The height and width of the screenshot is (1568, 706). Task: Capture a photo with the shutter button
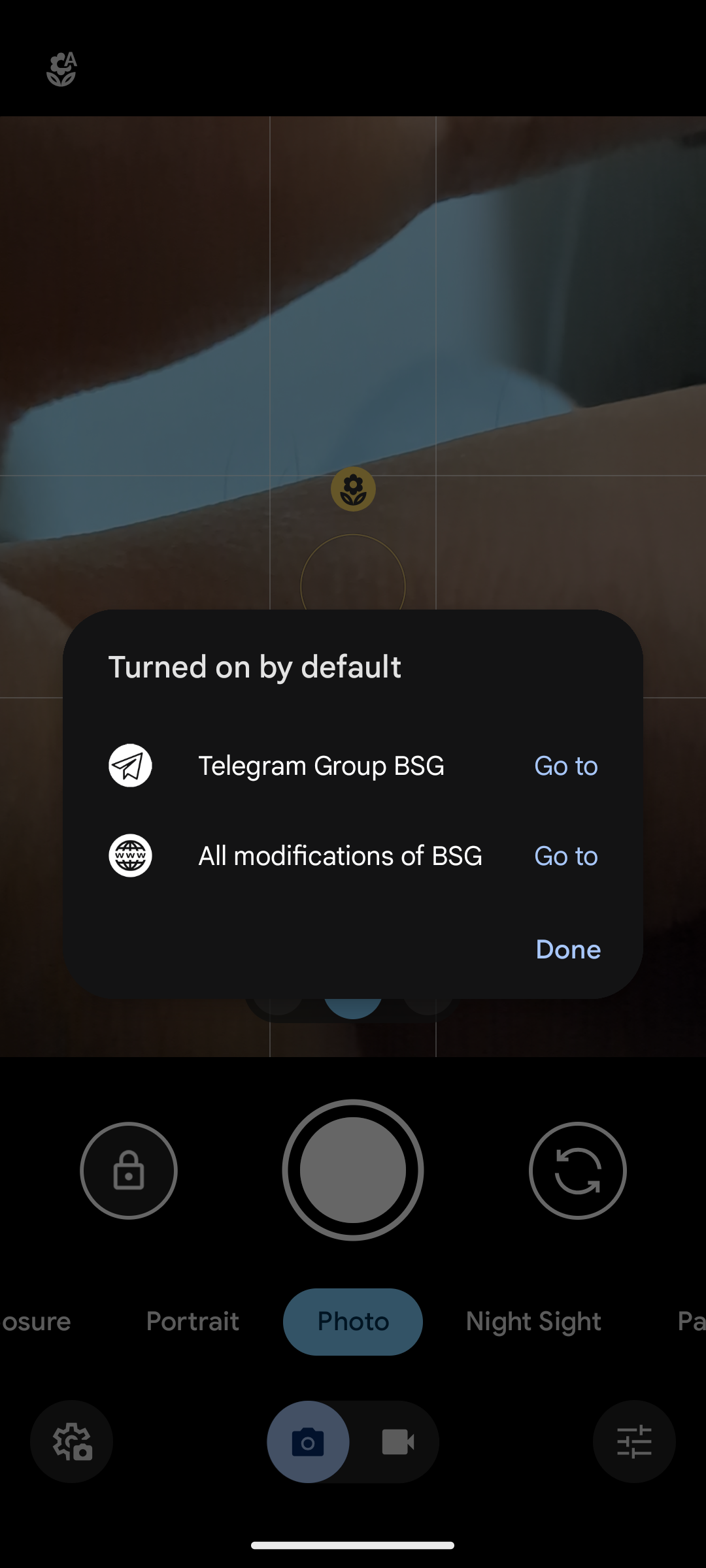pyautogui.click(x=353, y=1170)
